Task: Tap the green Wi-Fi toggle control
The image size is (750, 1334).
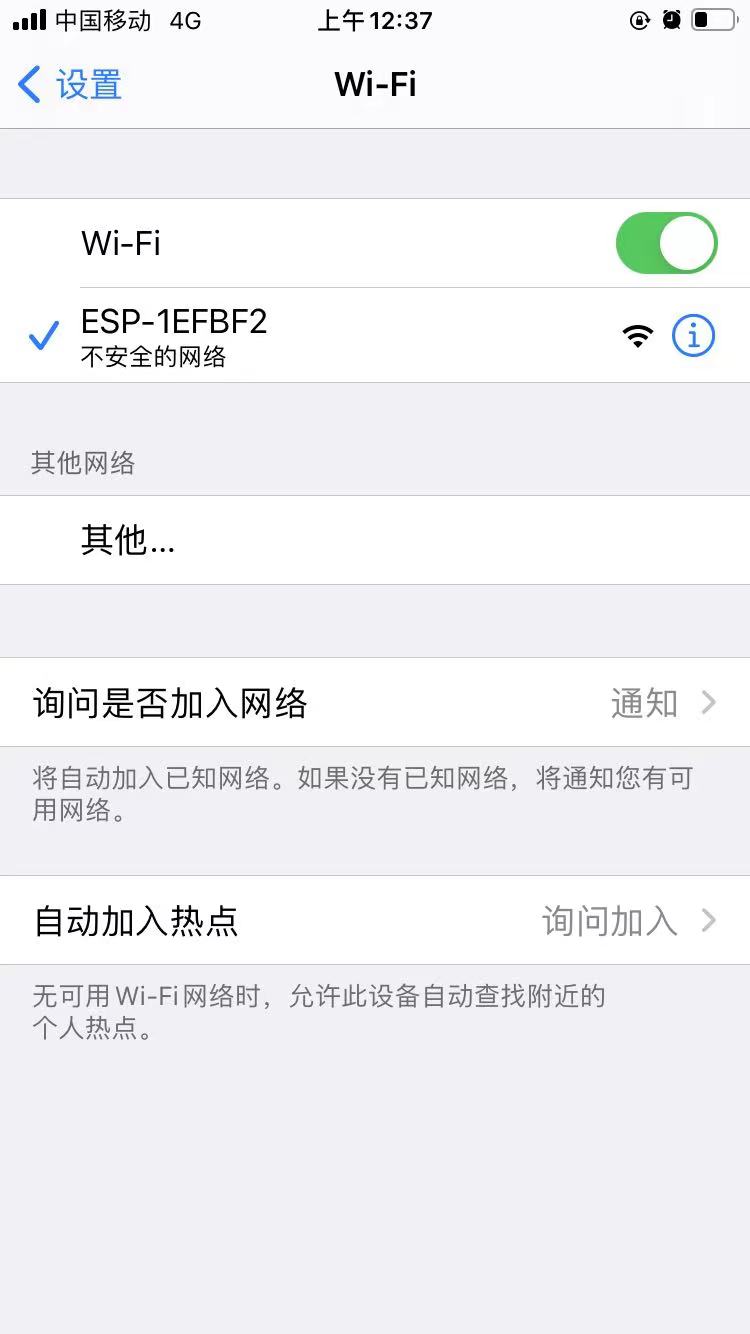Action: 666,243
